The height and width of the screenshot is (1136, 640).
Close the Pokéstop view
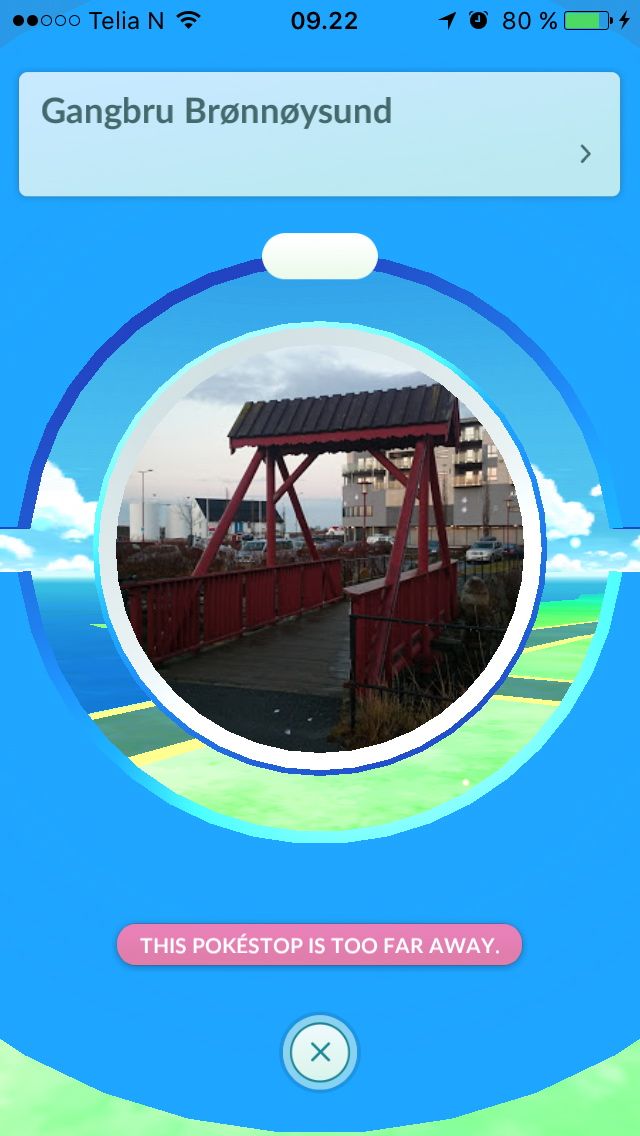(320, 1052)
